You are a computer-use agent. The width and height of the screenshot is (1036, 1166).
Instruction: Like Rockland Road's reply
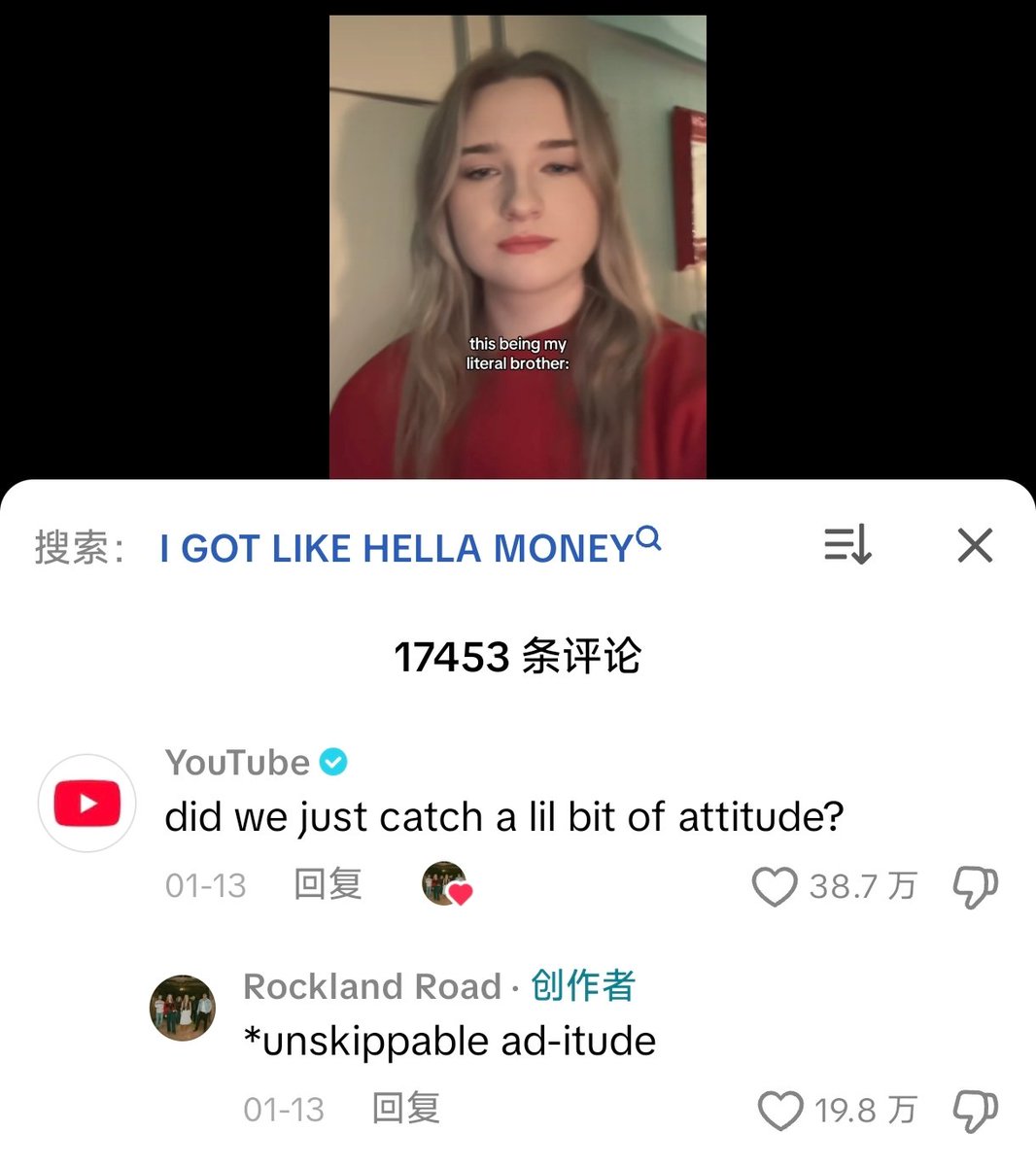pos(779,1110)
